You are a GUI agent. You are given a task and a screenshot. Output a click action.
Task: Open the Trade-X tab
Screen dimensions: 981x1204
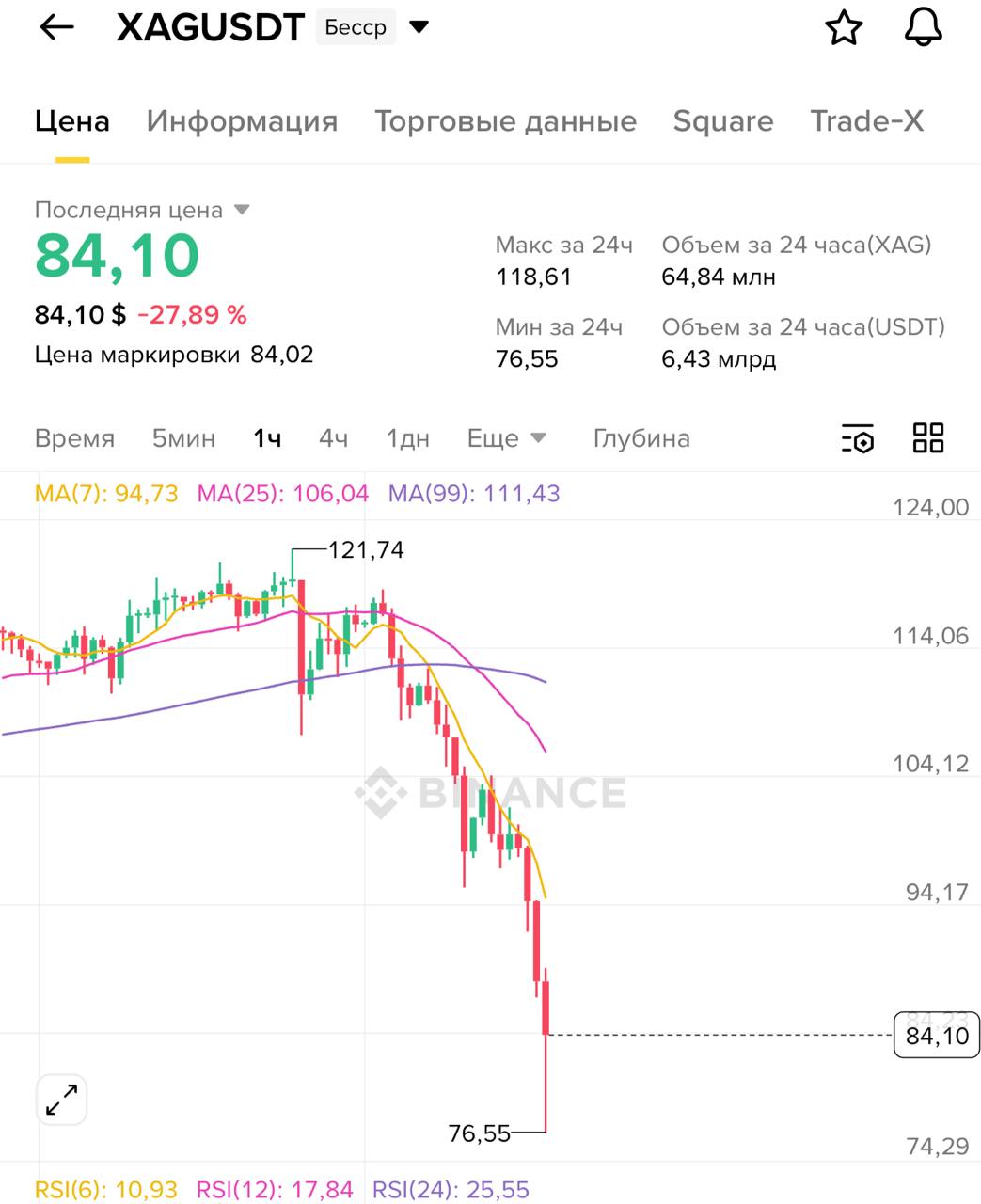pyautogui.click(x=866, y=121)
